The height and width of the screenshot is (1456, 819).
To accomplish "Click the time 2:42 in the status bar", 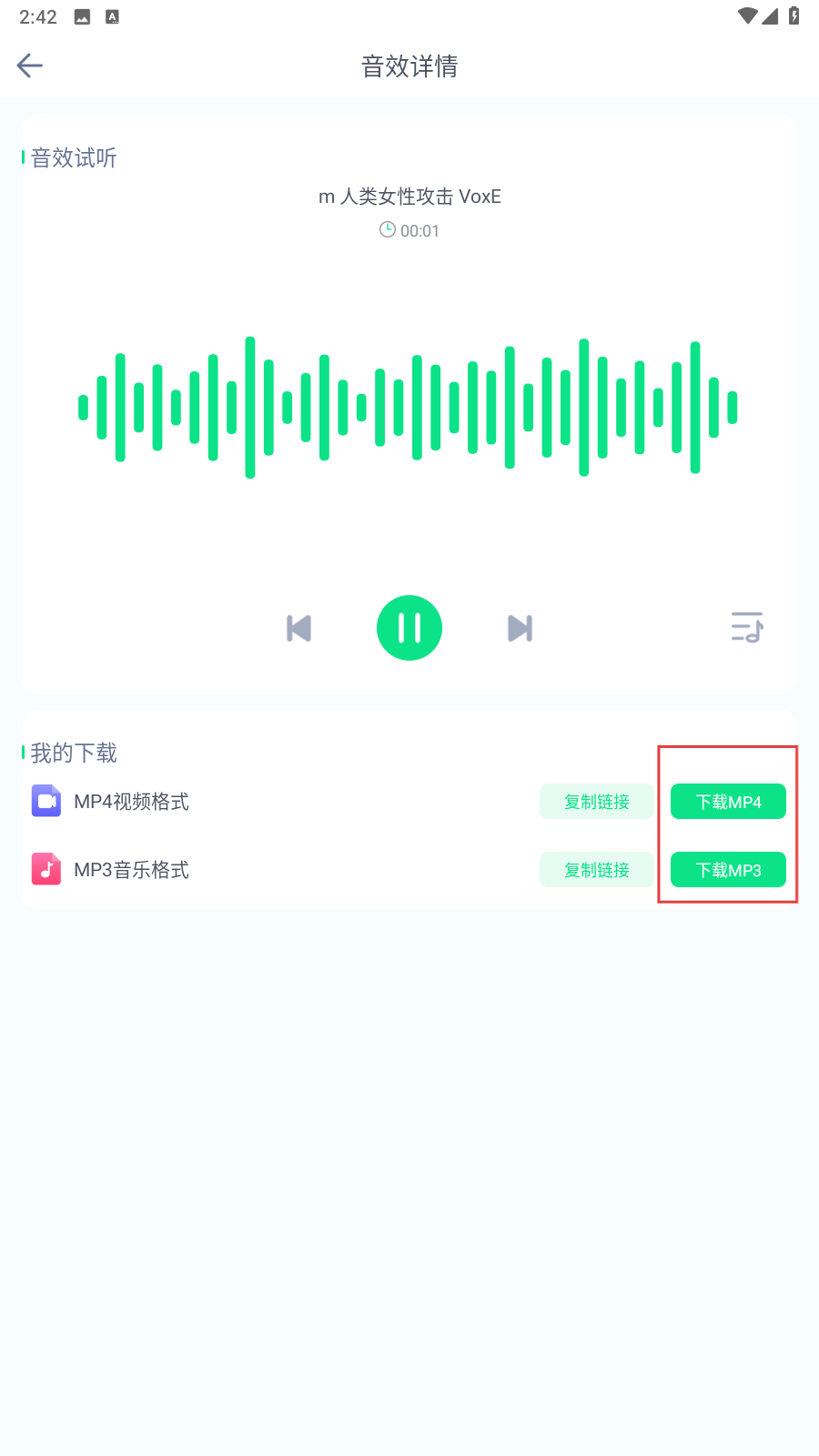I will pyautogui.click(x=37, y=15).
